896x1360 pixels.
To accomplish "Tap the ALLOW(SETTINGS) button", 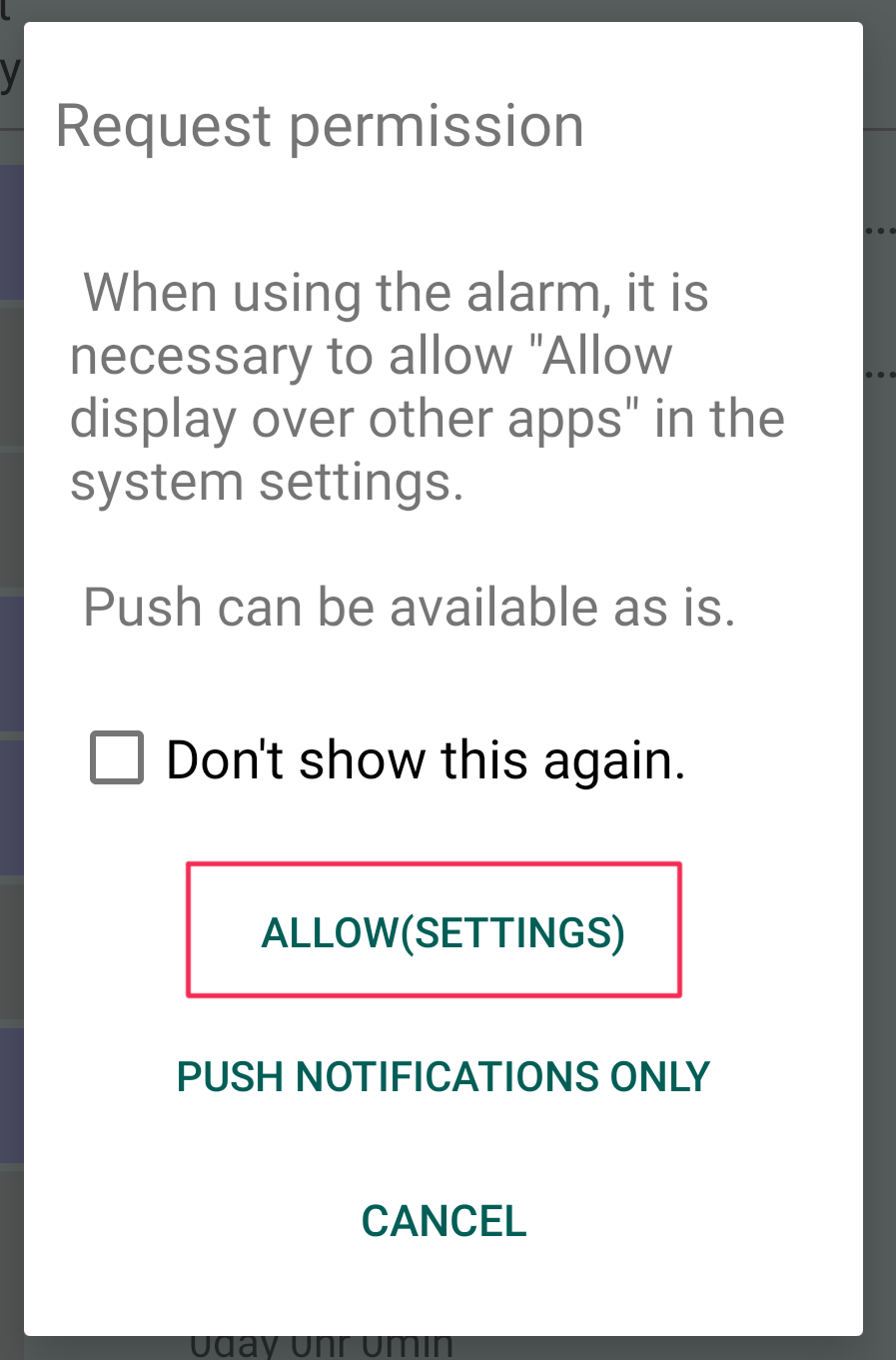I will [x=434, y=930].
